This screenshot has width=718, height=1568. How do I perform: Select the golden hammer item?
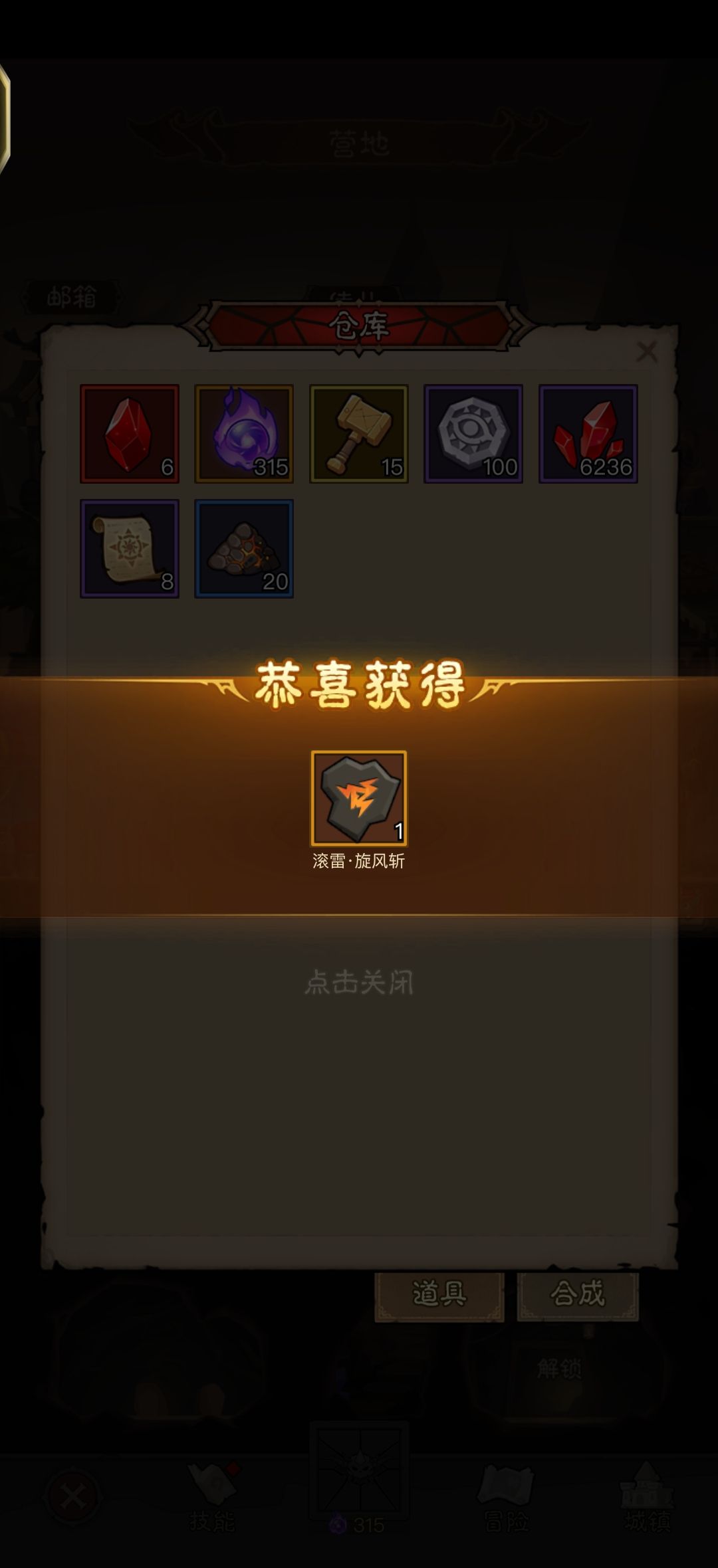(x=359, y=434)
